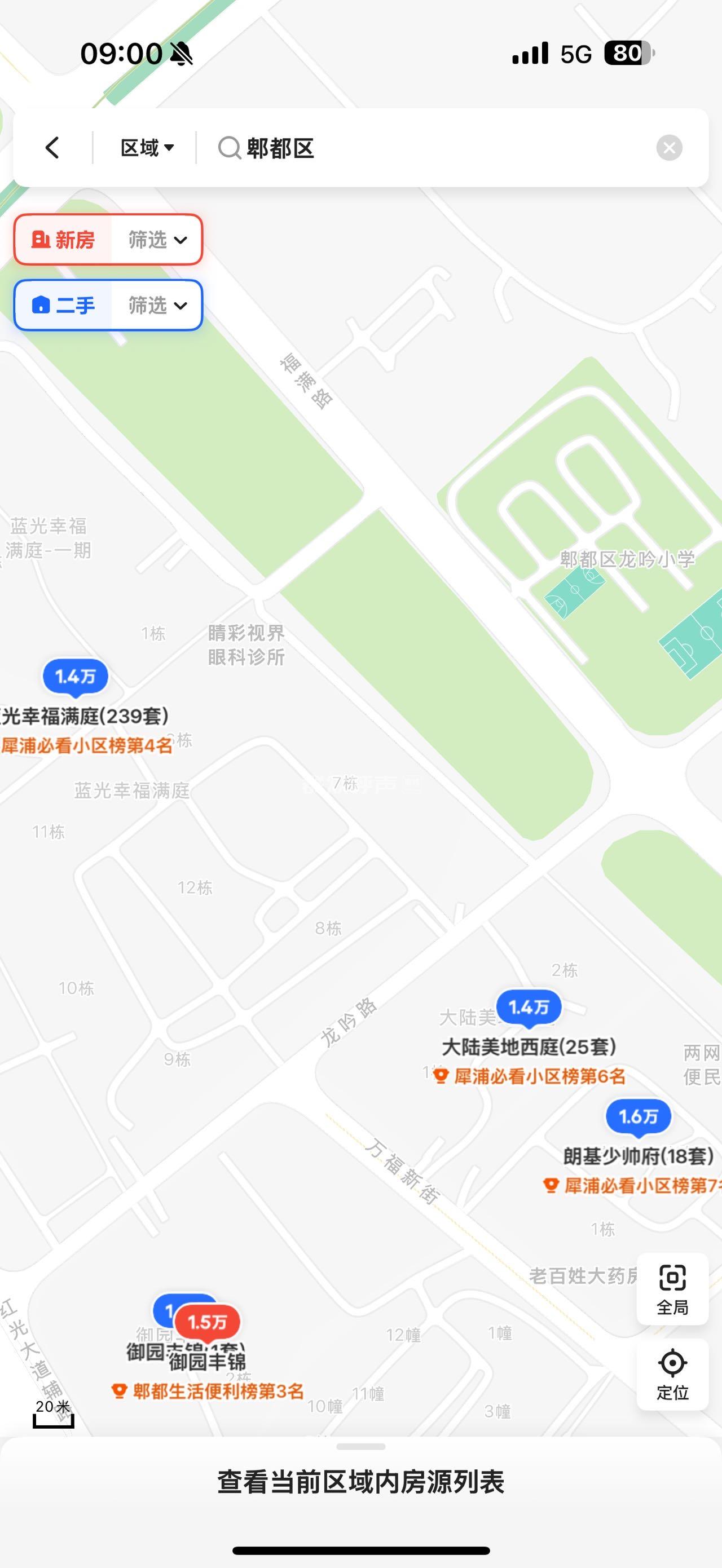Tap 定位 to locate me
Viewport: 722px width, 1568px height.
click(672, 1373)
